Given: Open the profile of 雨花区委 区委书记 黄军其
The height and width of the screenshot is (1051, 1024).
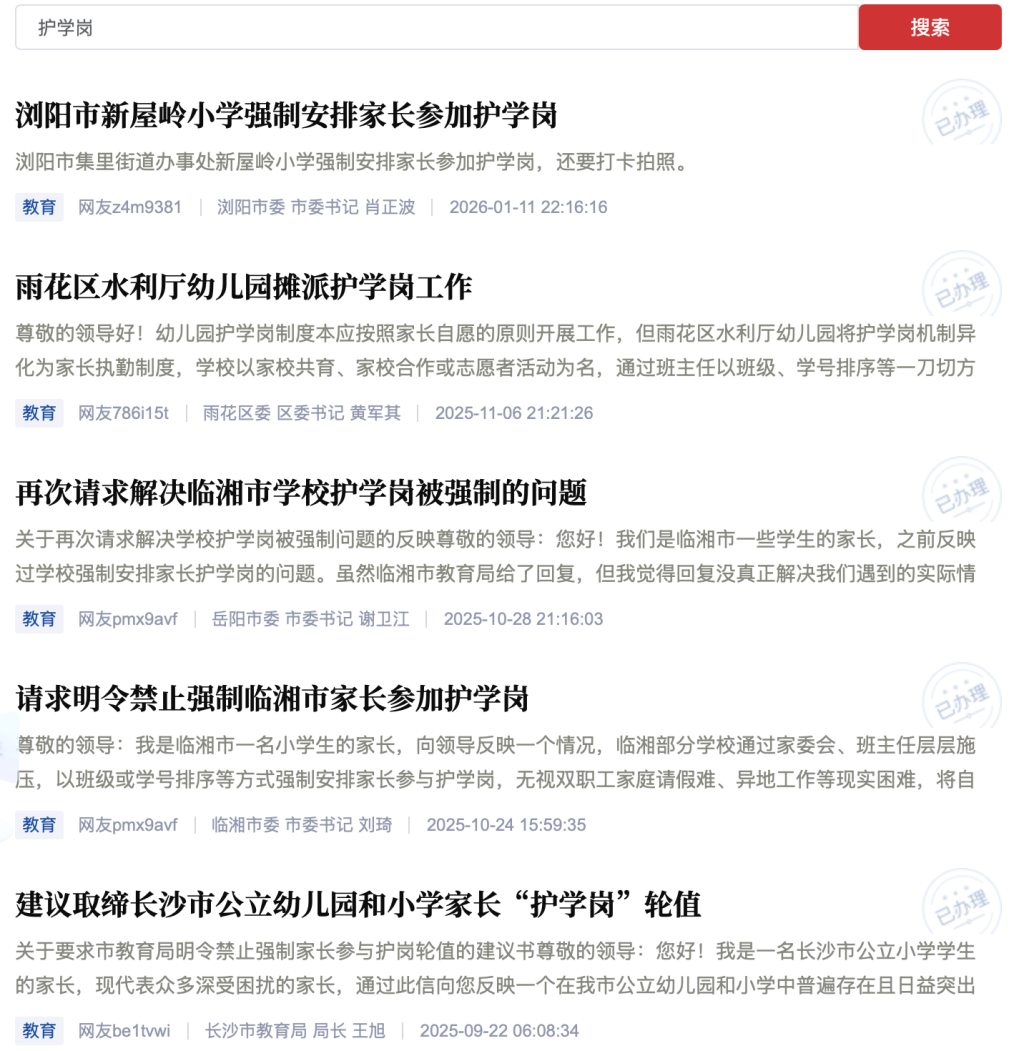Looking at the screenshot, I should [300, 413].
